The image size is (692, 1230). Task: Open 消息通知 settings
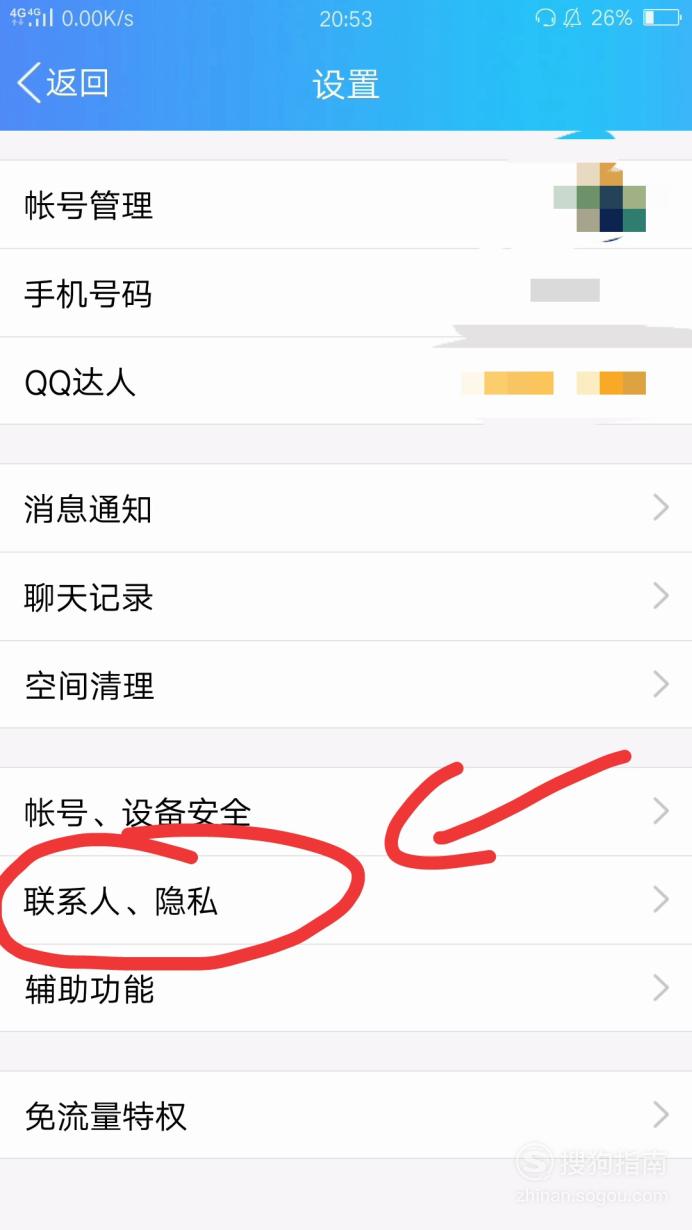(x=346, y=509)
